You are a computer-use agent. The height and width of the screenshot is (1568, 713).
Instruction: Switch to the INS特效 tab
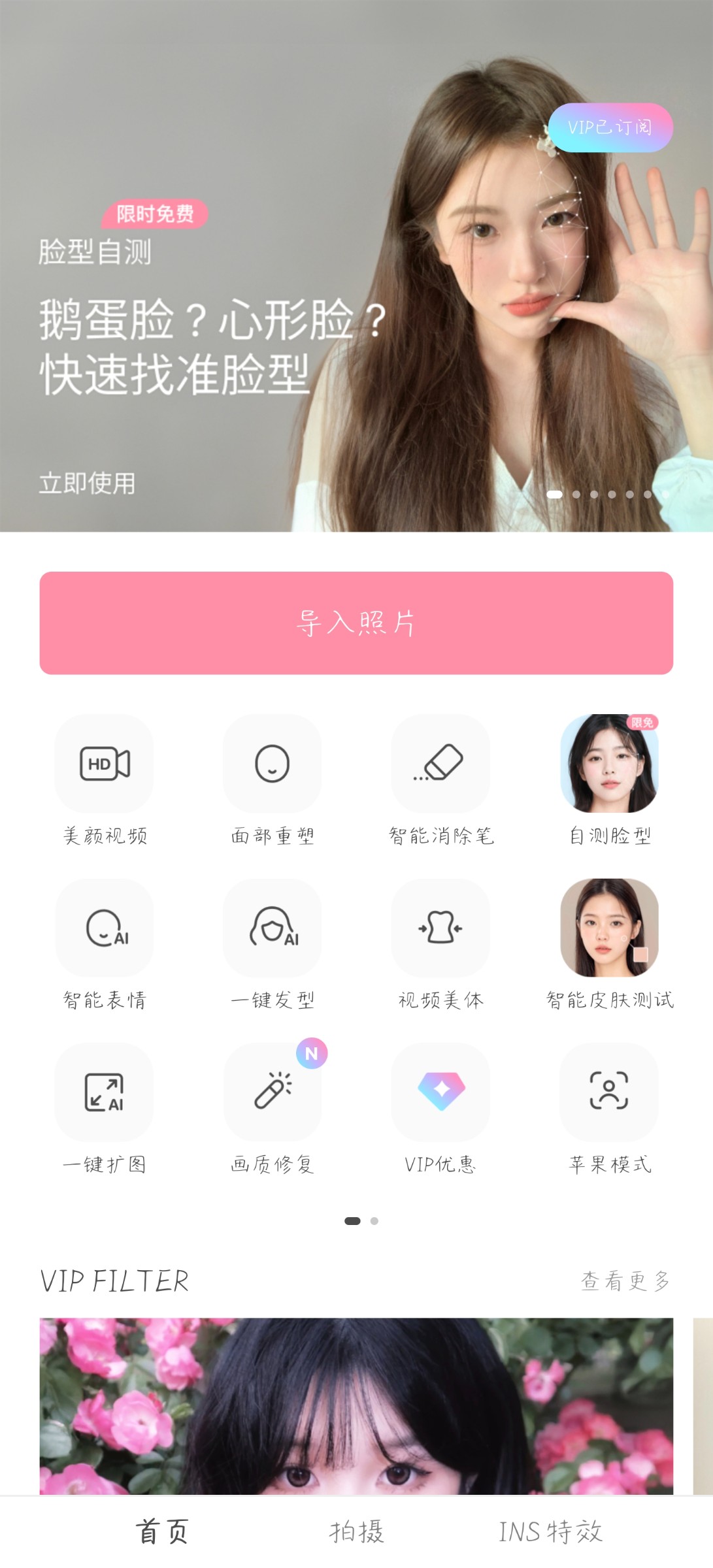(550, 1531)
